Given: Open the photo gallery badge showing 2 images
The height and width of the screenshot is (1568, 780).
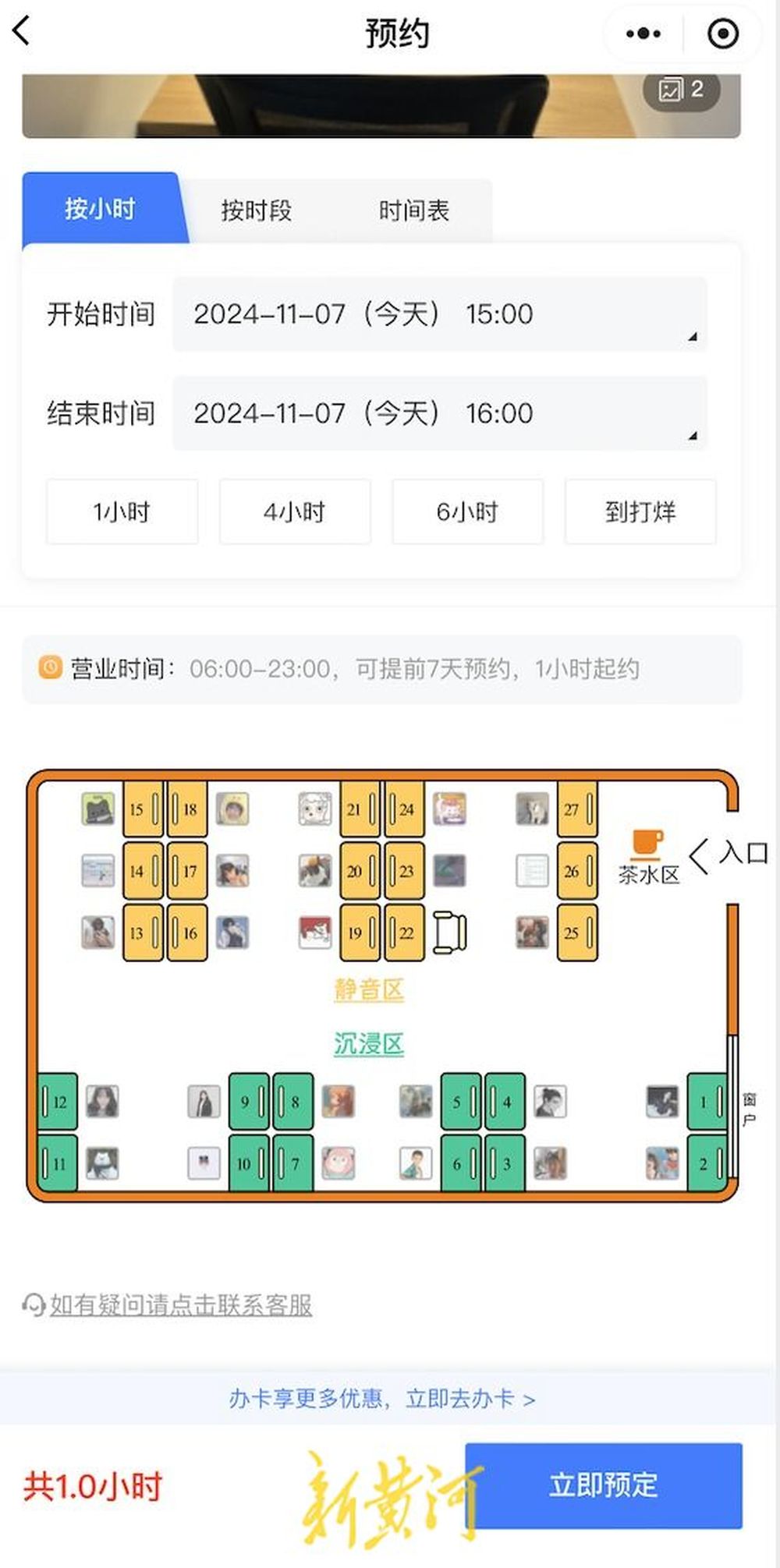Looking at the screenshot, I should click(x=681, y=90).
